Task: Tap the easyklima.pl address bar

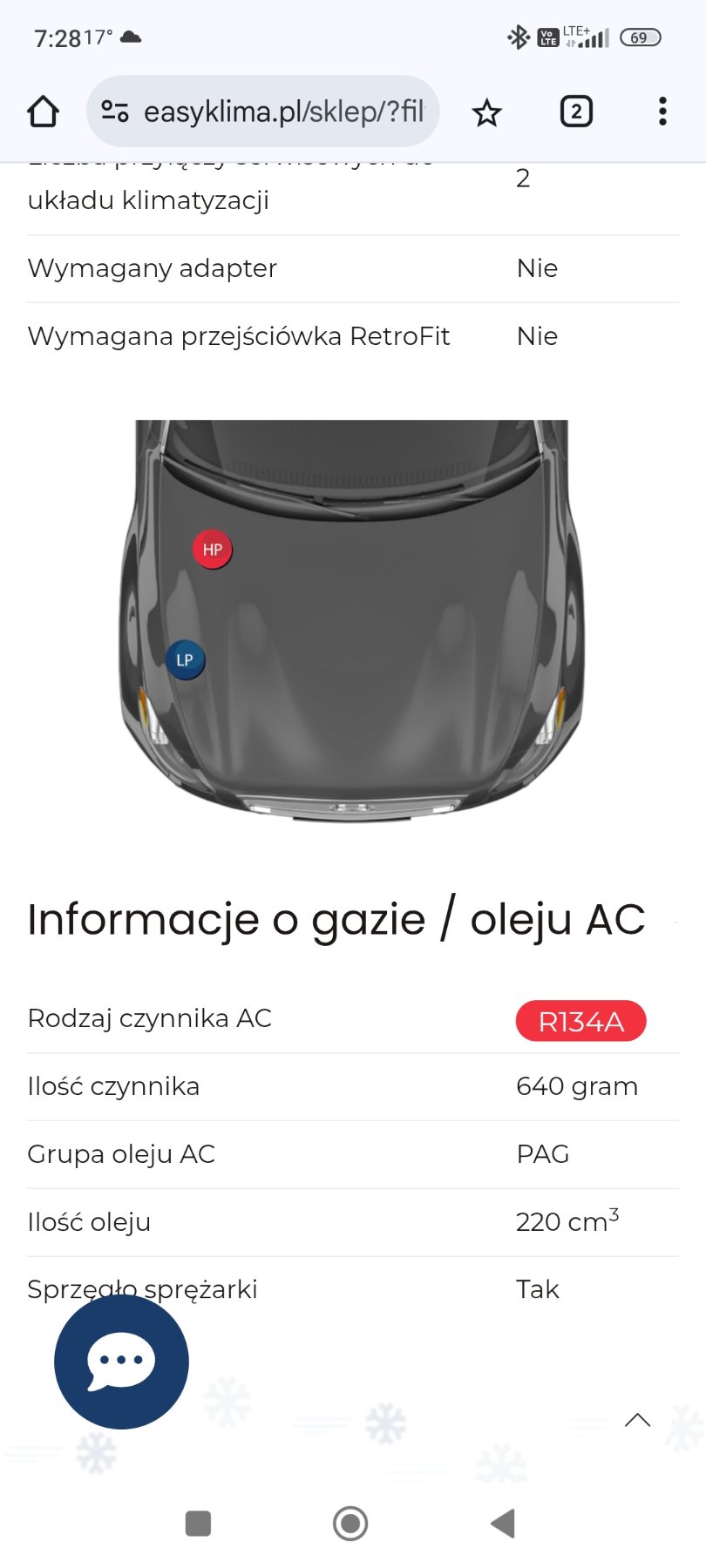Action: [283, 112]
